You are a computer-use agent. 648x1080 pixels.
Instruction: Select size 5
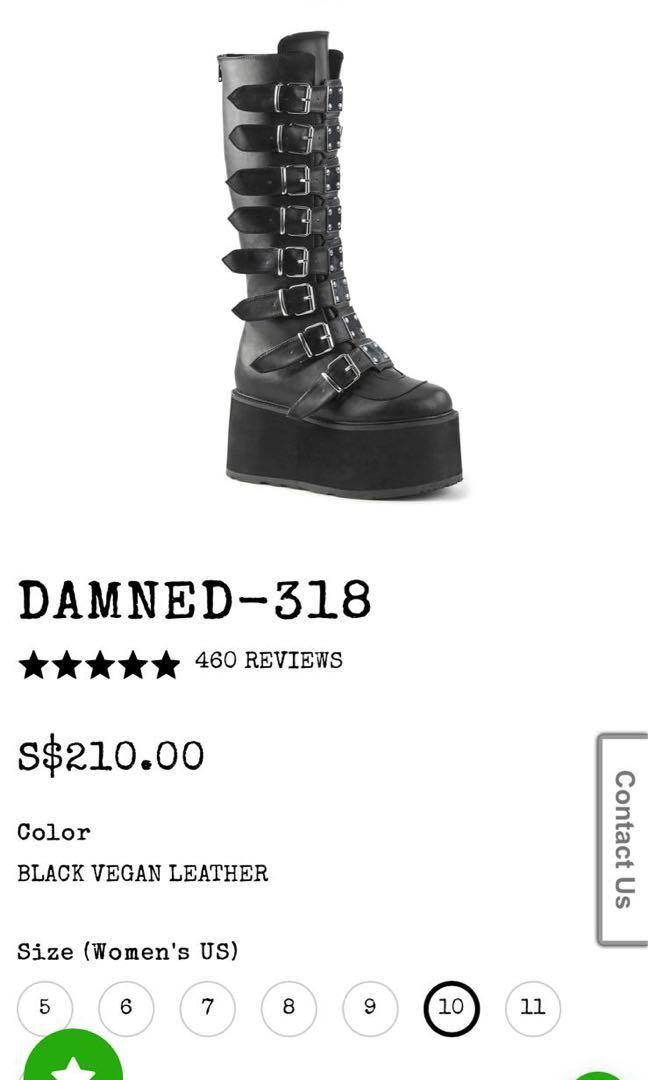44,1008
